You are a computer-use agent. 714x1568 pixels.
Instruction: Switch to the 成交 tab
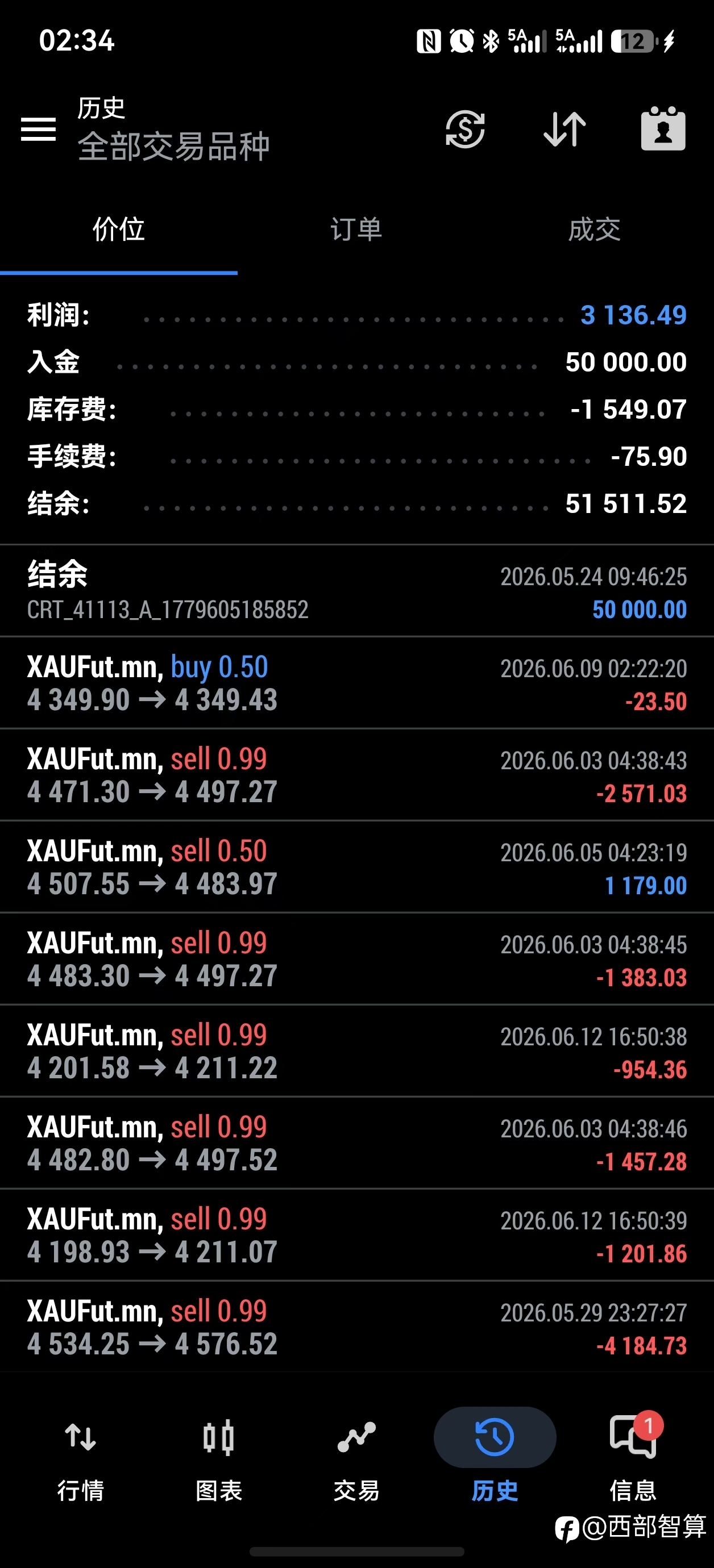(x=595, y=230)
